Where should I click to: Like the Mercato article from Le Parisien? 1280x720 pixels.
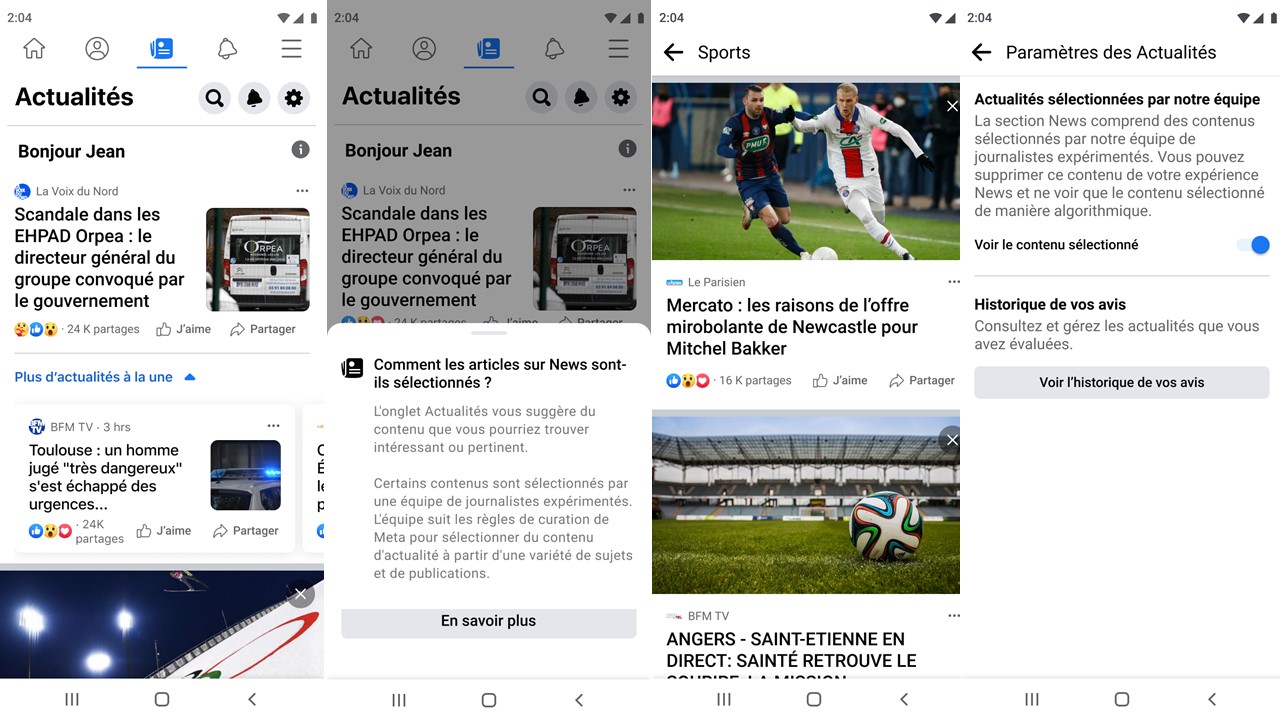click(x=840, y=381)
